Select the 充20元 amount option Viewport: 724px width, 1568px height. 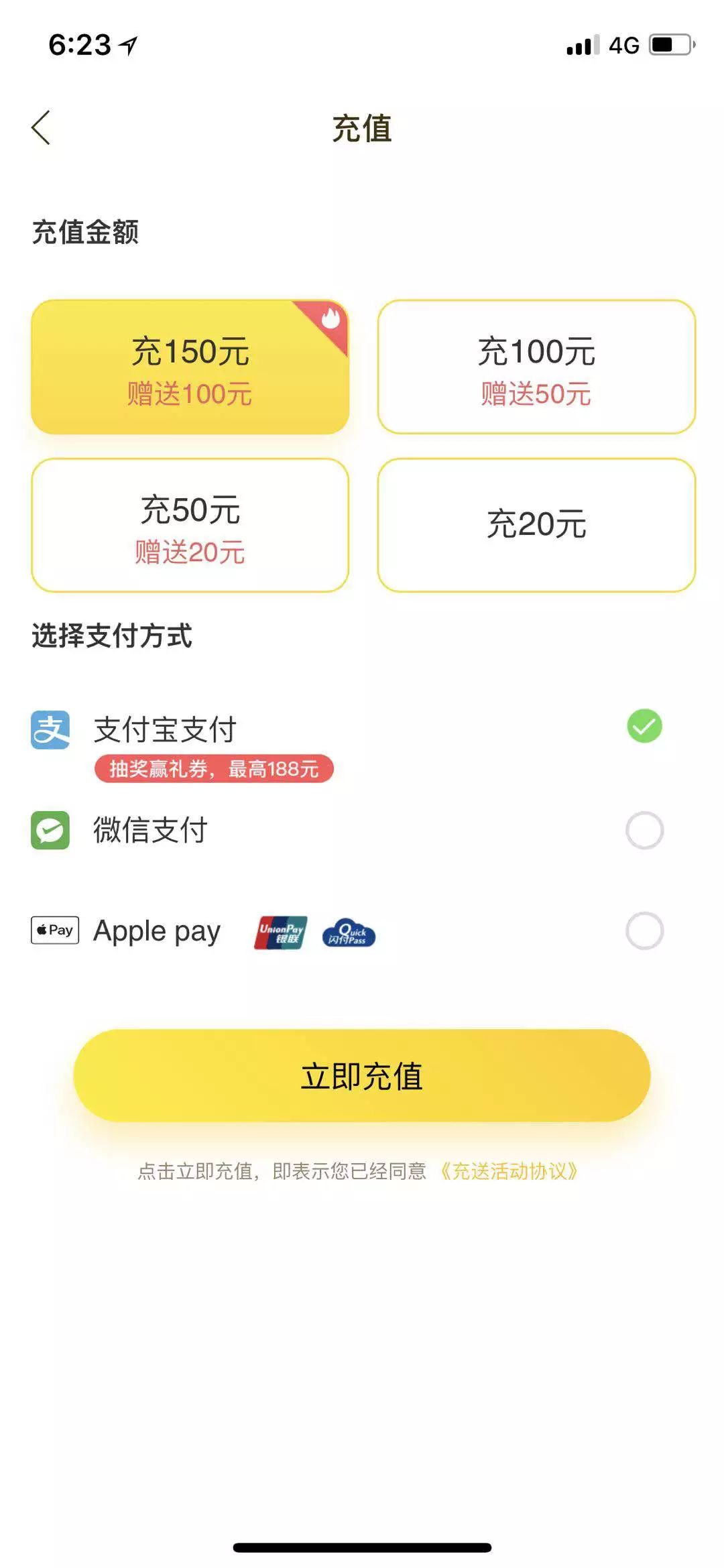[x=536, y=526]
